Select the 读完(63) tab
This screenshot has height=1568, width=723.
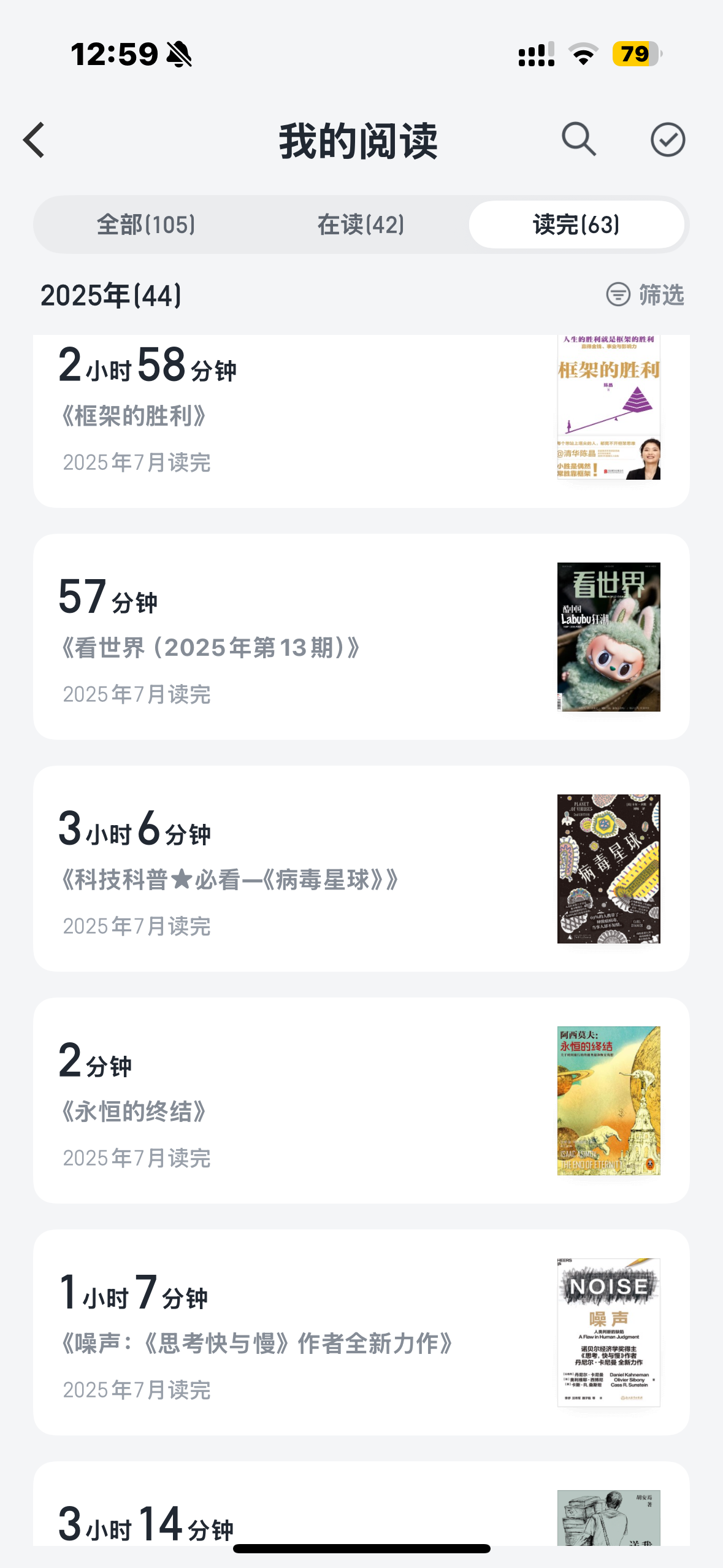point(576,225)
